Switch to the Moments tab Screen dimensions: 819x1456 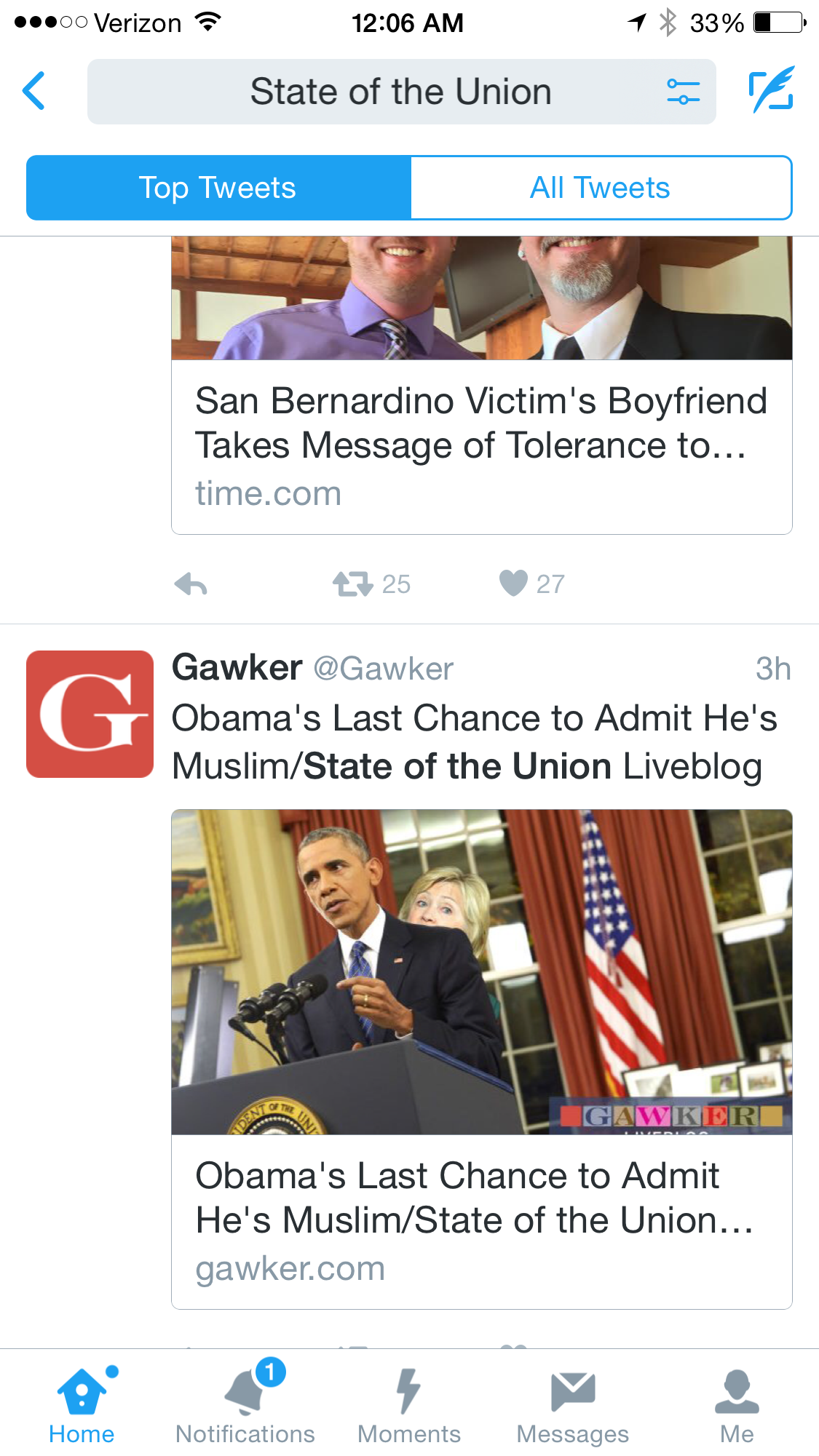(x=409, y=1404)
